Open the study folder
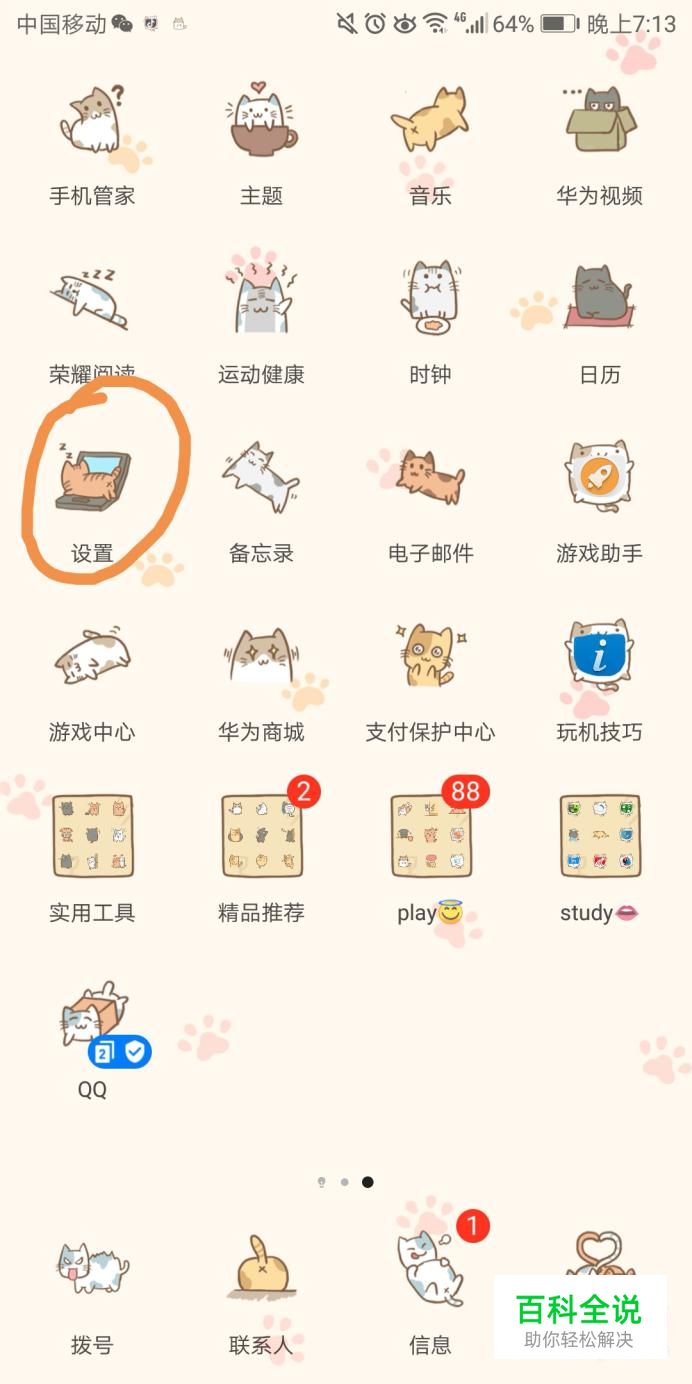Screen dimensions: 692x1384 (x=599, y=836)
